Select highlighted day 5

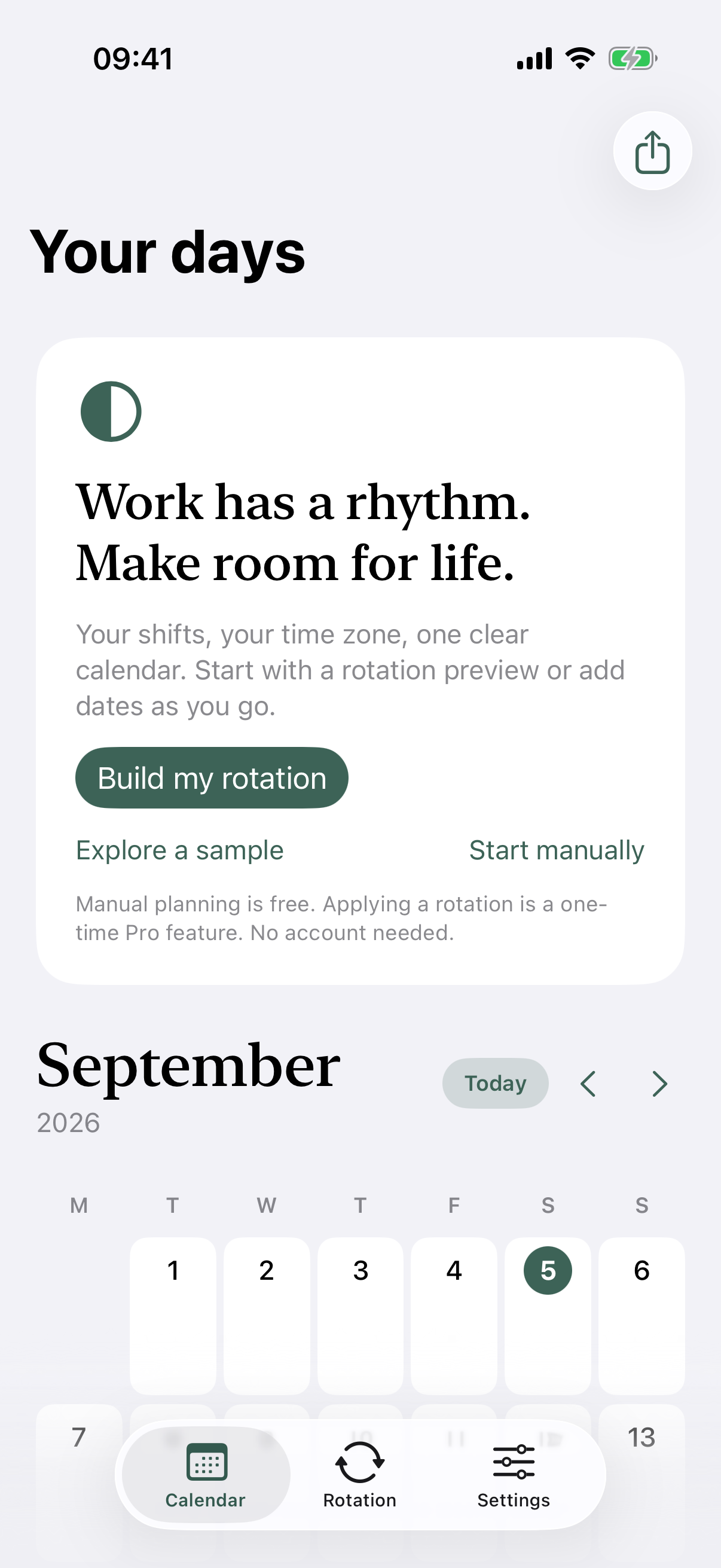pos(548,1316)
